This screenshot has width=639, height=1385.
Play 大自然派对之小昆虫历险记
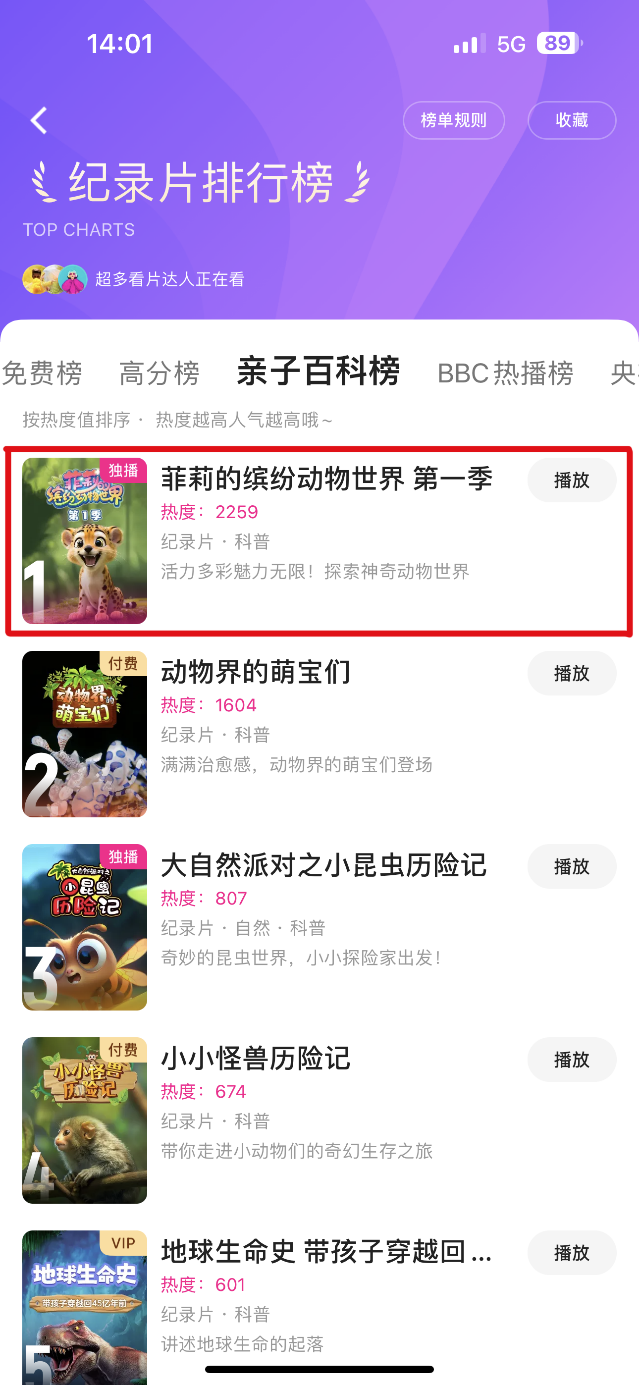pyautogui.click(x=572, y=867)
